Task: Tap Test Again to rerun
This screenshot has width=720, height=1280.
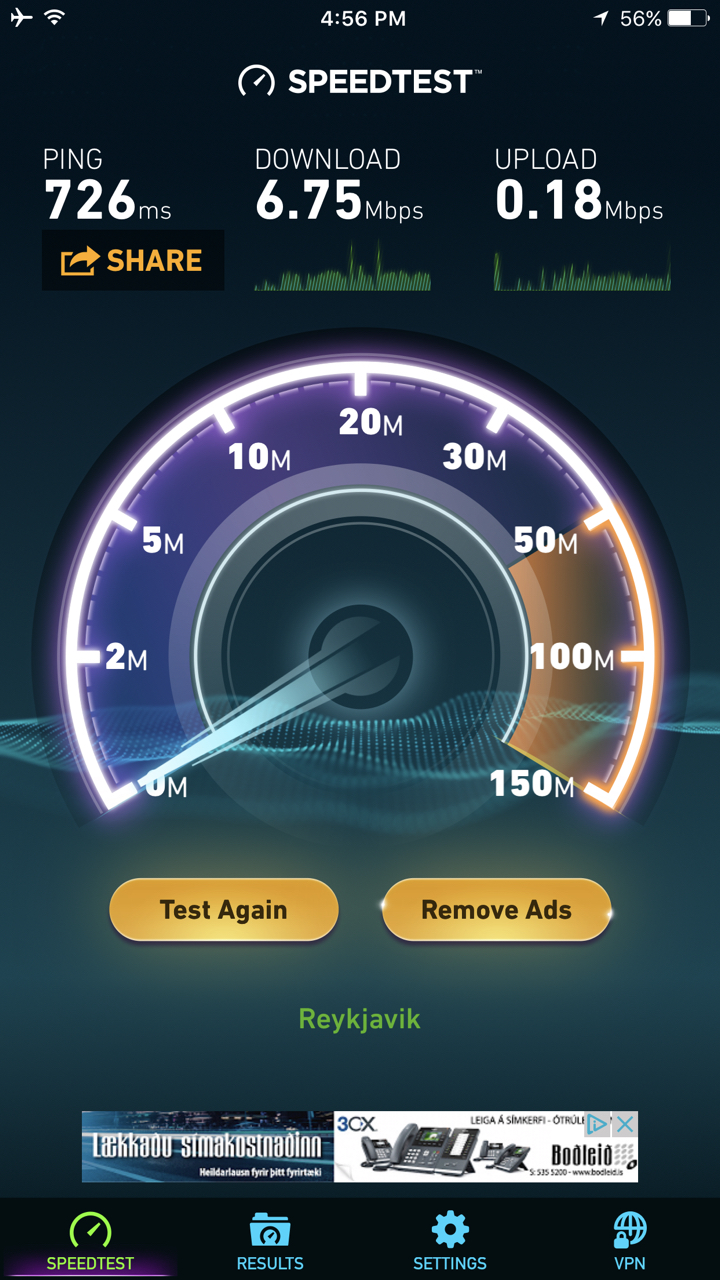Action: [224, 910]
